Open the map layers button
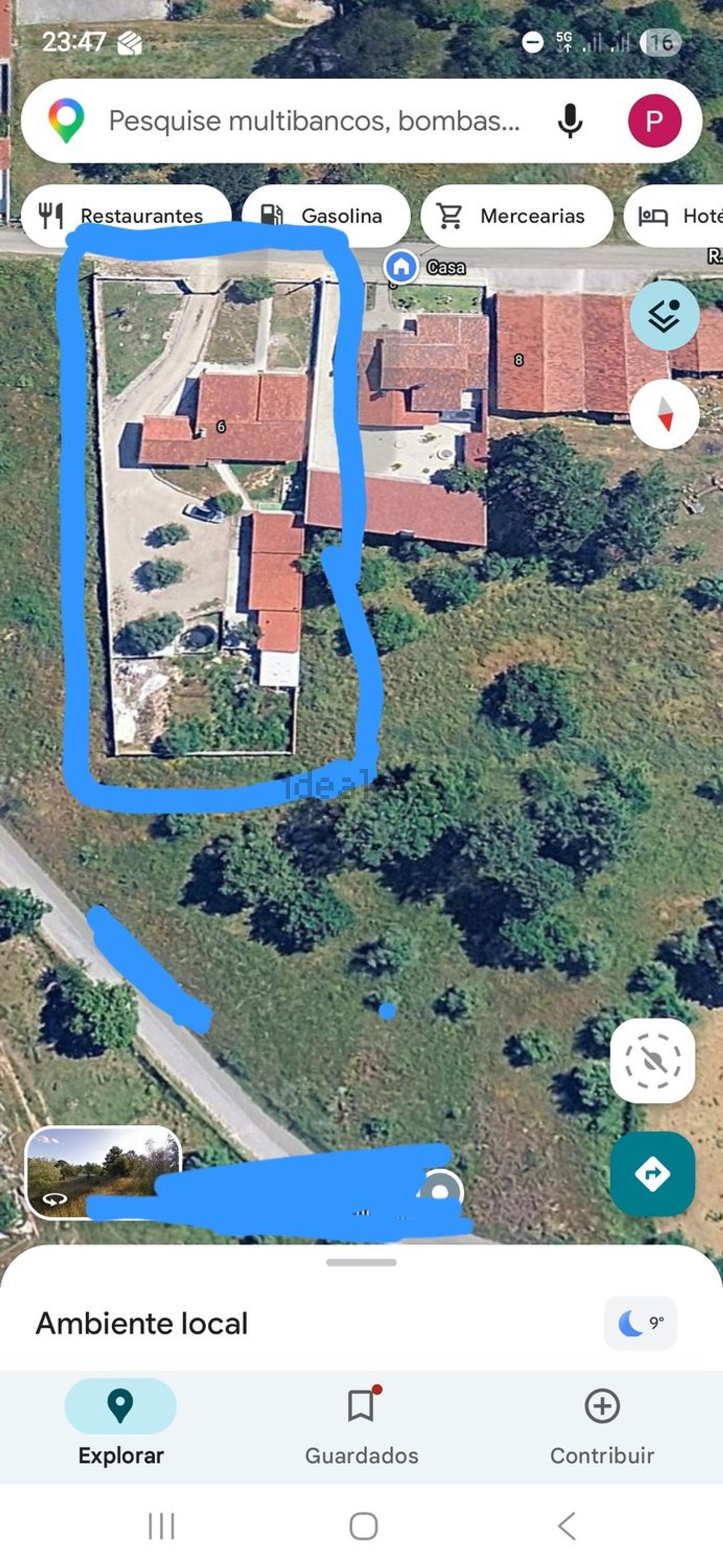This screenshot has height=1568, width=723. (664, 315)
